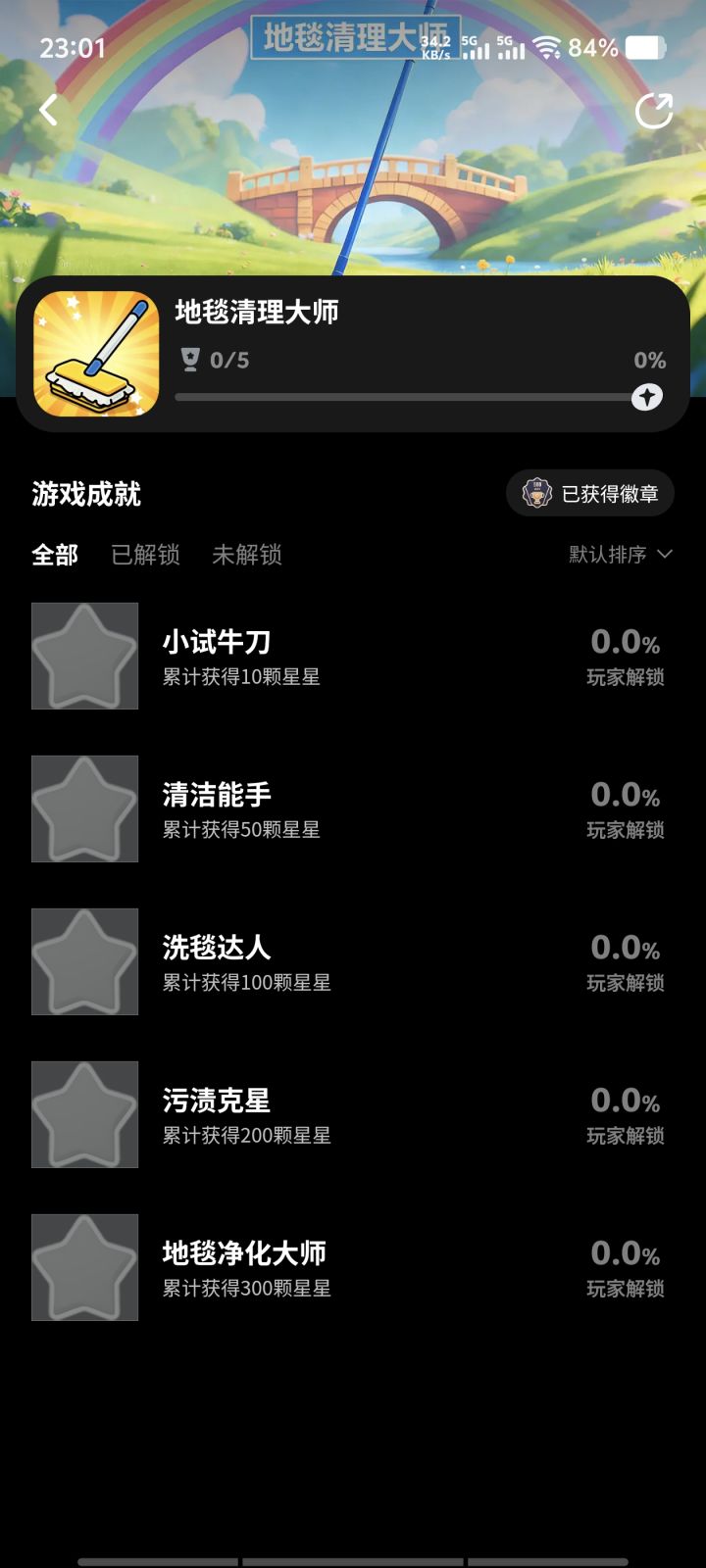
Task: Open the 地毯清理大师 game icon
Action: tap(94, 355)
